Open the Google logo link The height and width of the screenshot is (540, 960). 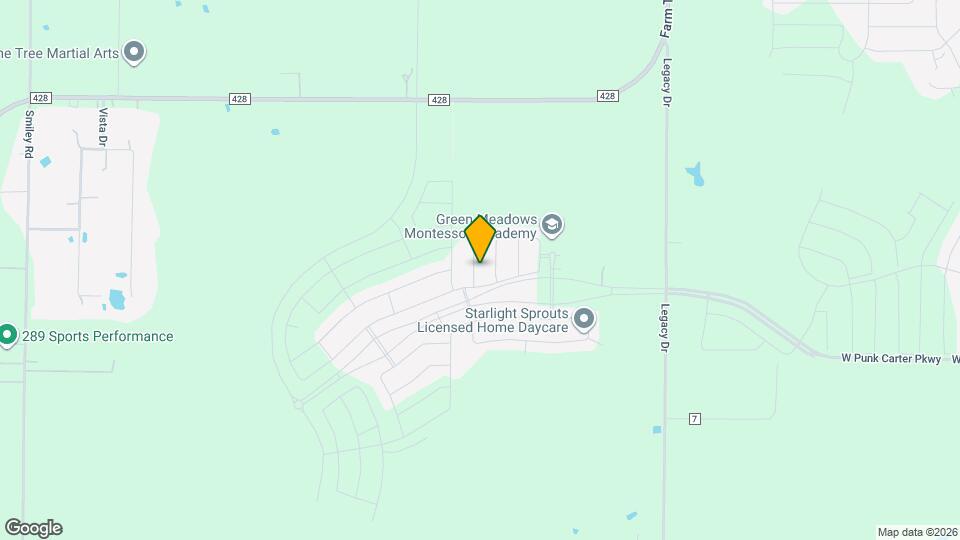click(x=33, y=528)
